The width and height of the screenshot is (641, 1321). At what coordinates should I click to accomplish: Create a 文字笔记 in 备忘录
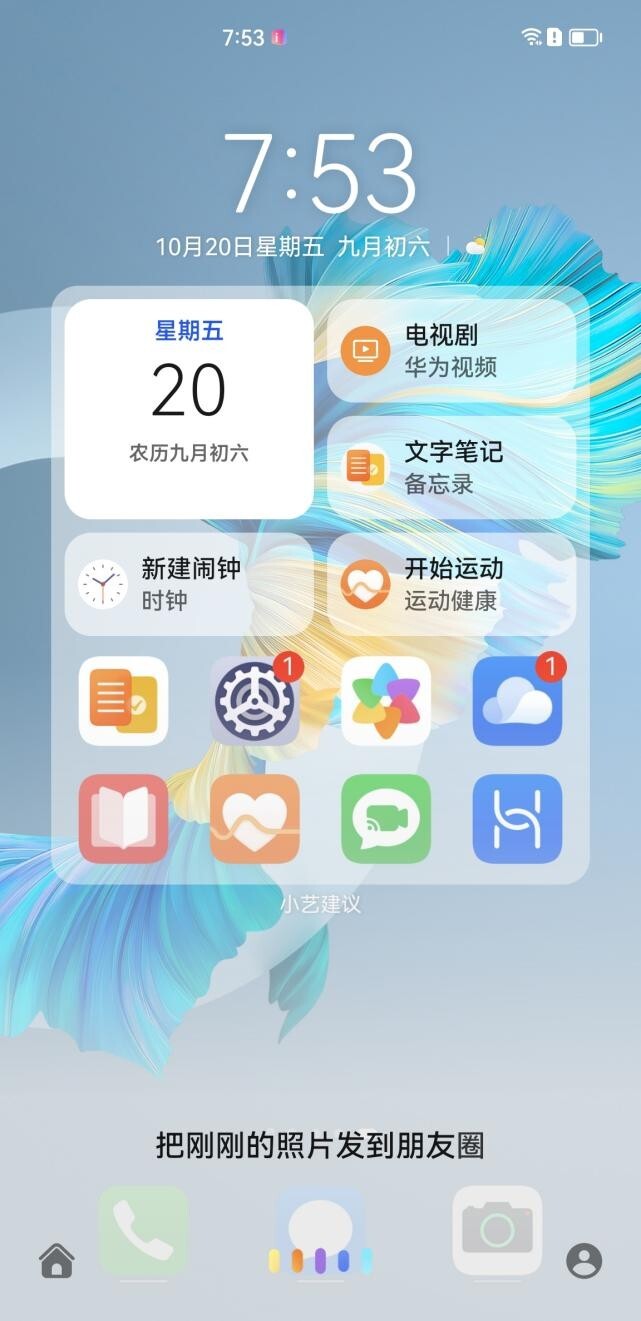(451, 467)
